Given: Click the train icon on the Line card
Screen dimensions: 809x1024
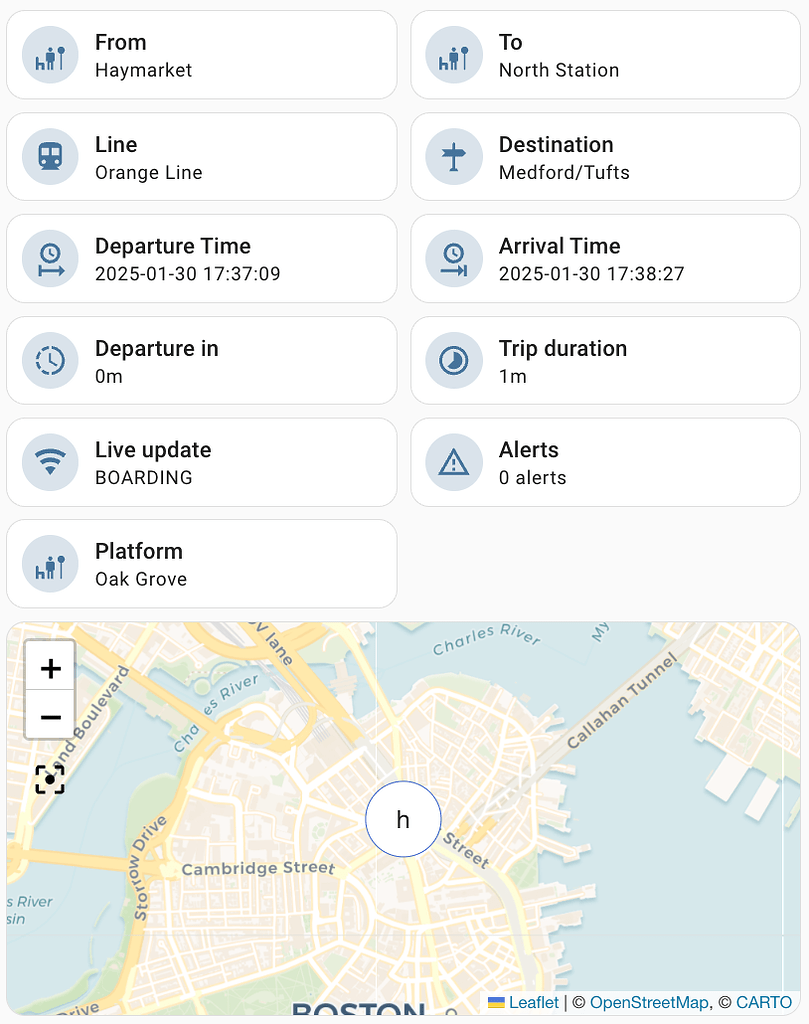Looking at the screenshot, I should point(48,157).
